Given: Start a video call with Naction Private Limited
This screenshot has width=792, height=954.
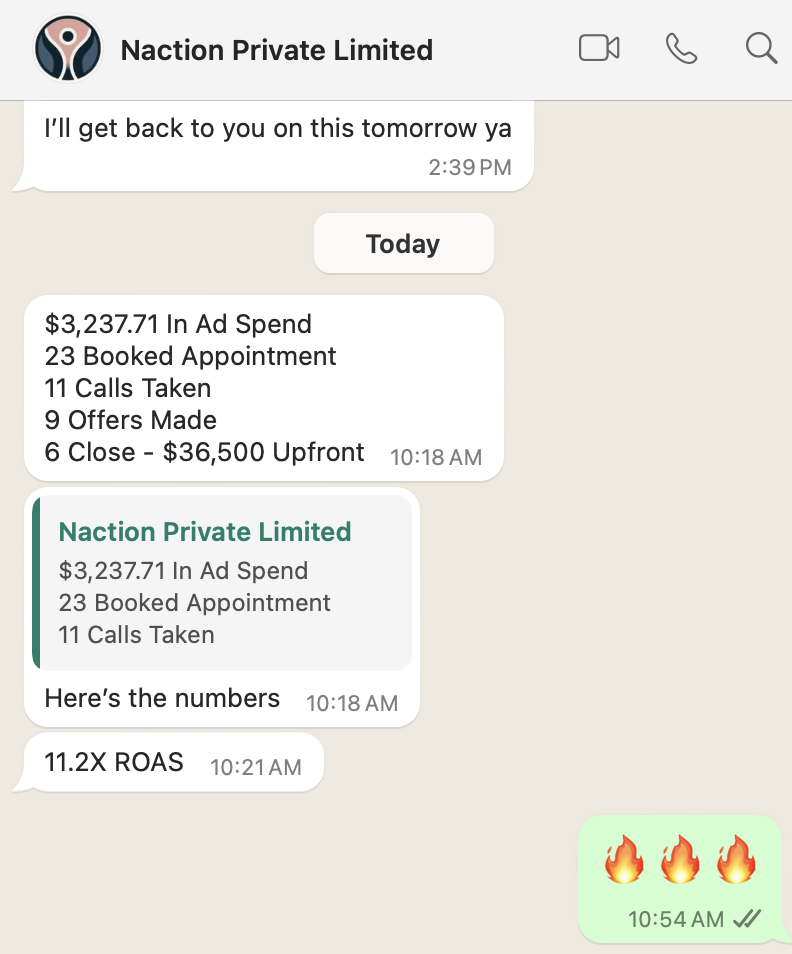Looking at the screenshot, I should click(599, 48).
